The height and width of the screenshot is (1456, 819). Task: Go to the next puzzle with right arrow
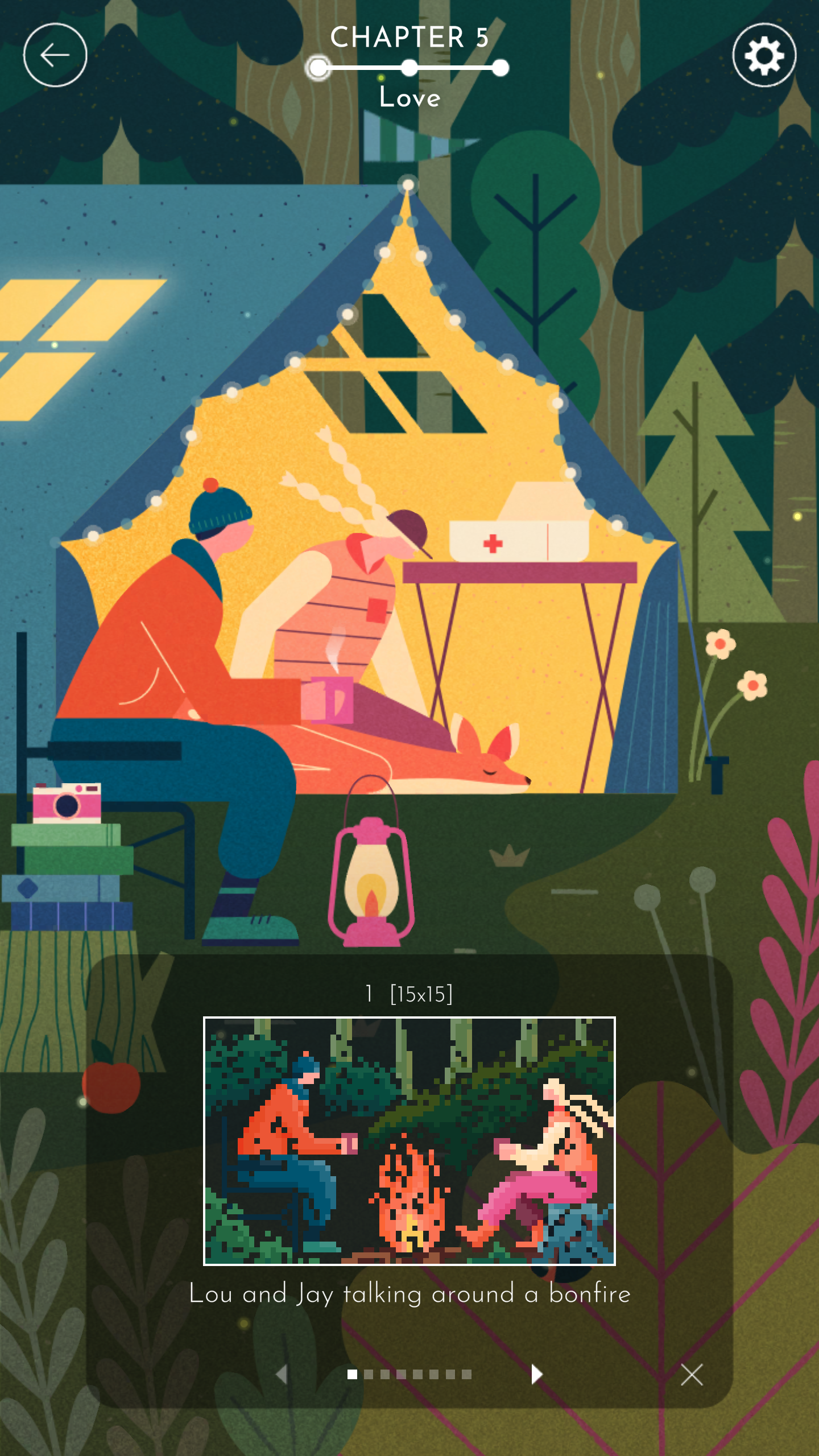536,1374
